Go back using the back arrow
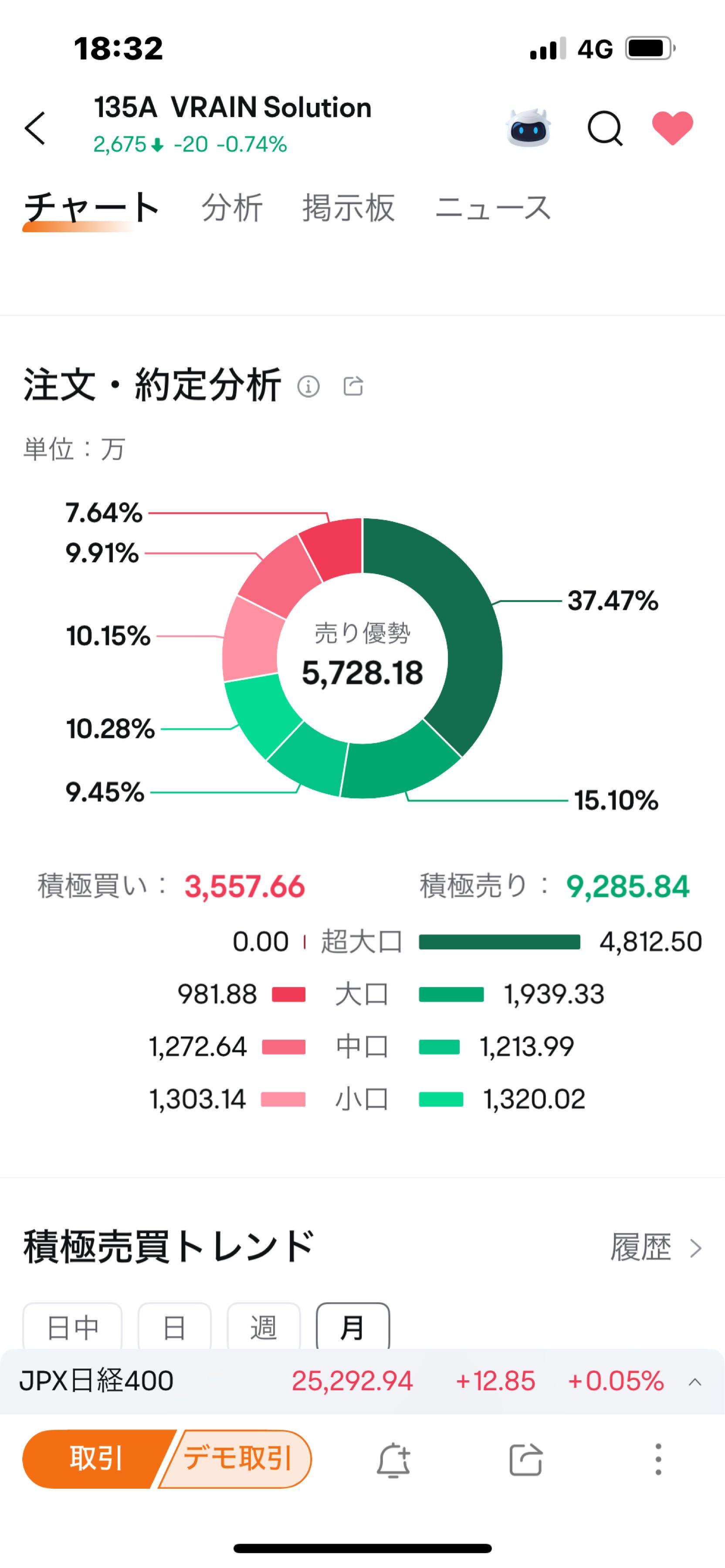This screenshot has width=725, height=1568. [35, 128]
